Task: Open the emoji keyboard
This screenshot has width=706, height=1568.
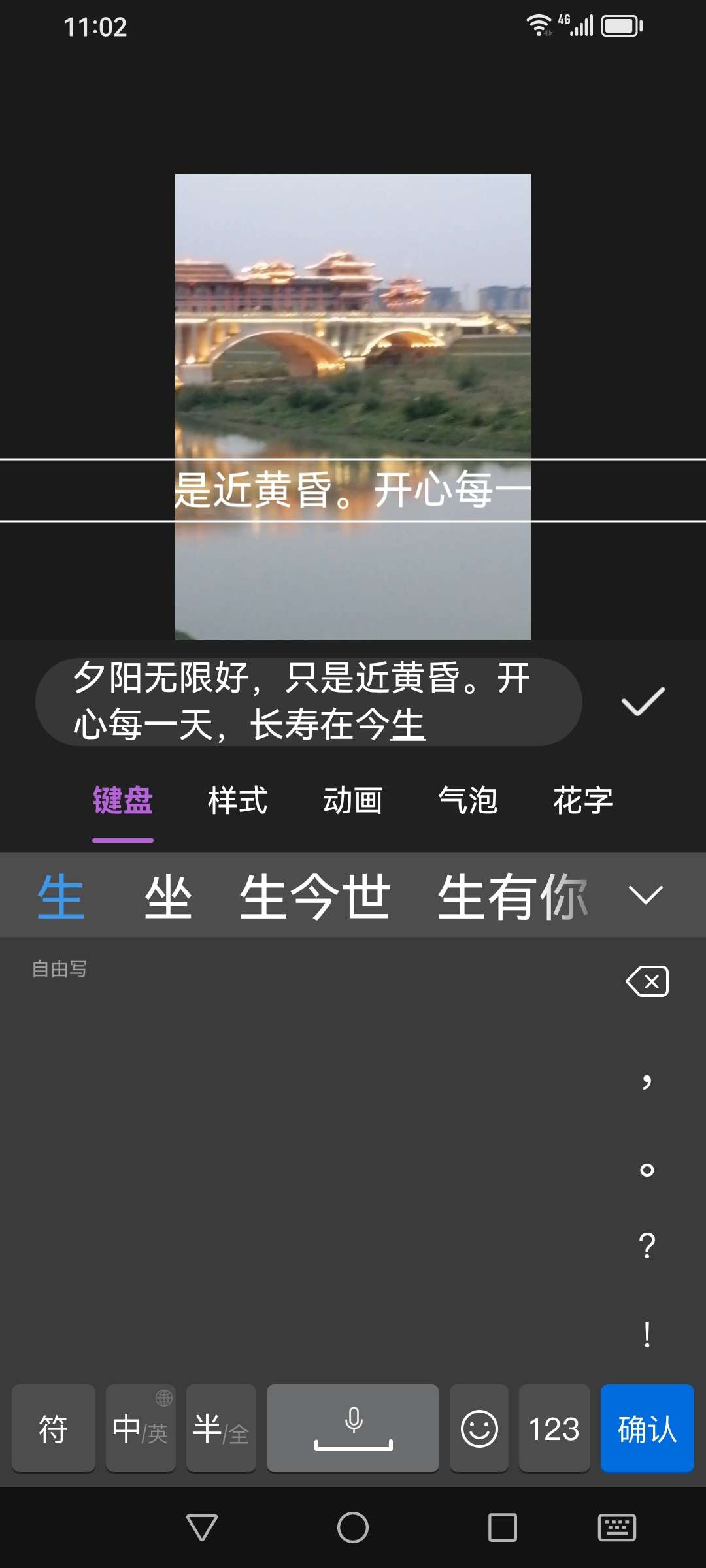Action: click(479, 1429)
